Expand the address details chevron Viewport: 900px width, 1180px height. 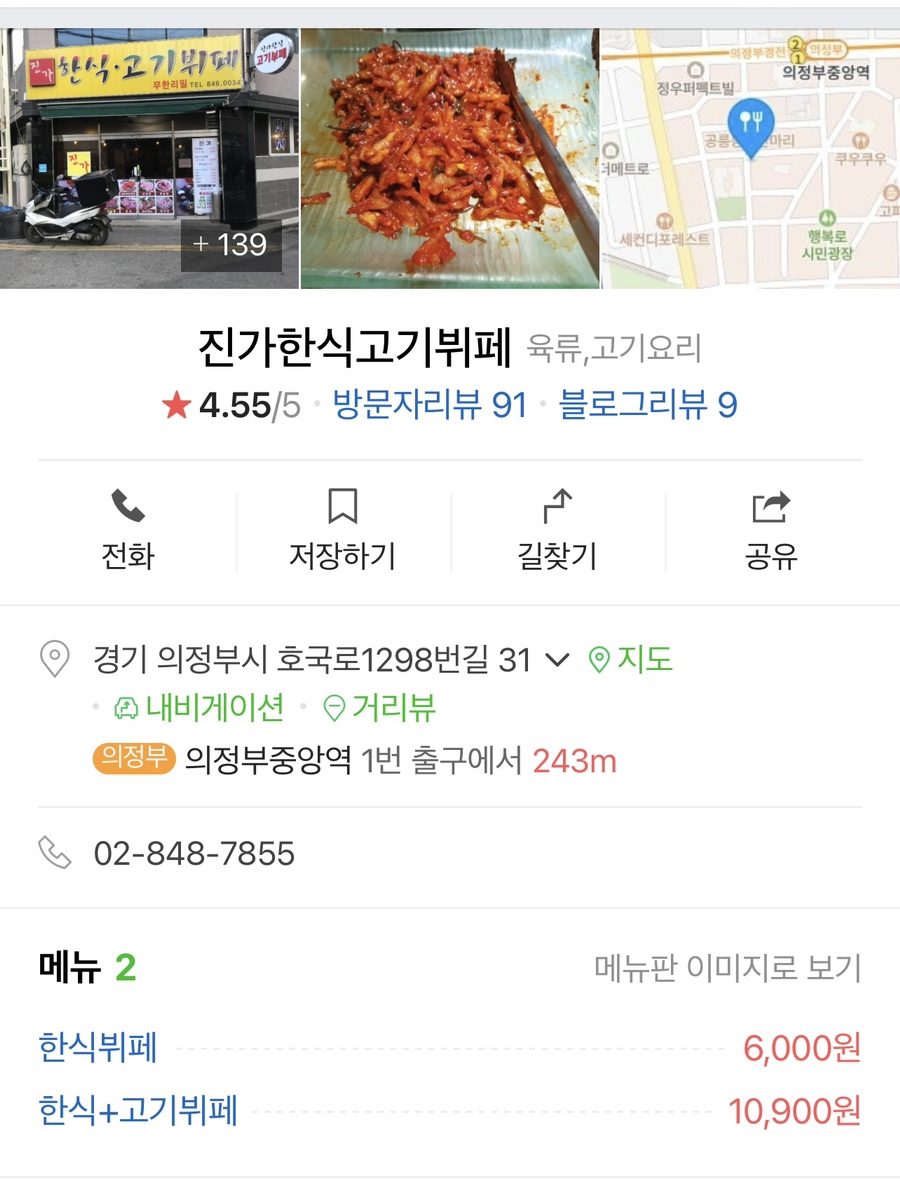click(556, 660)
